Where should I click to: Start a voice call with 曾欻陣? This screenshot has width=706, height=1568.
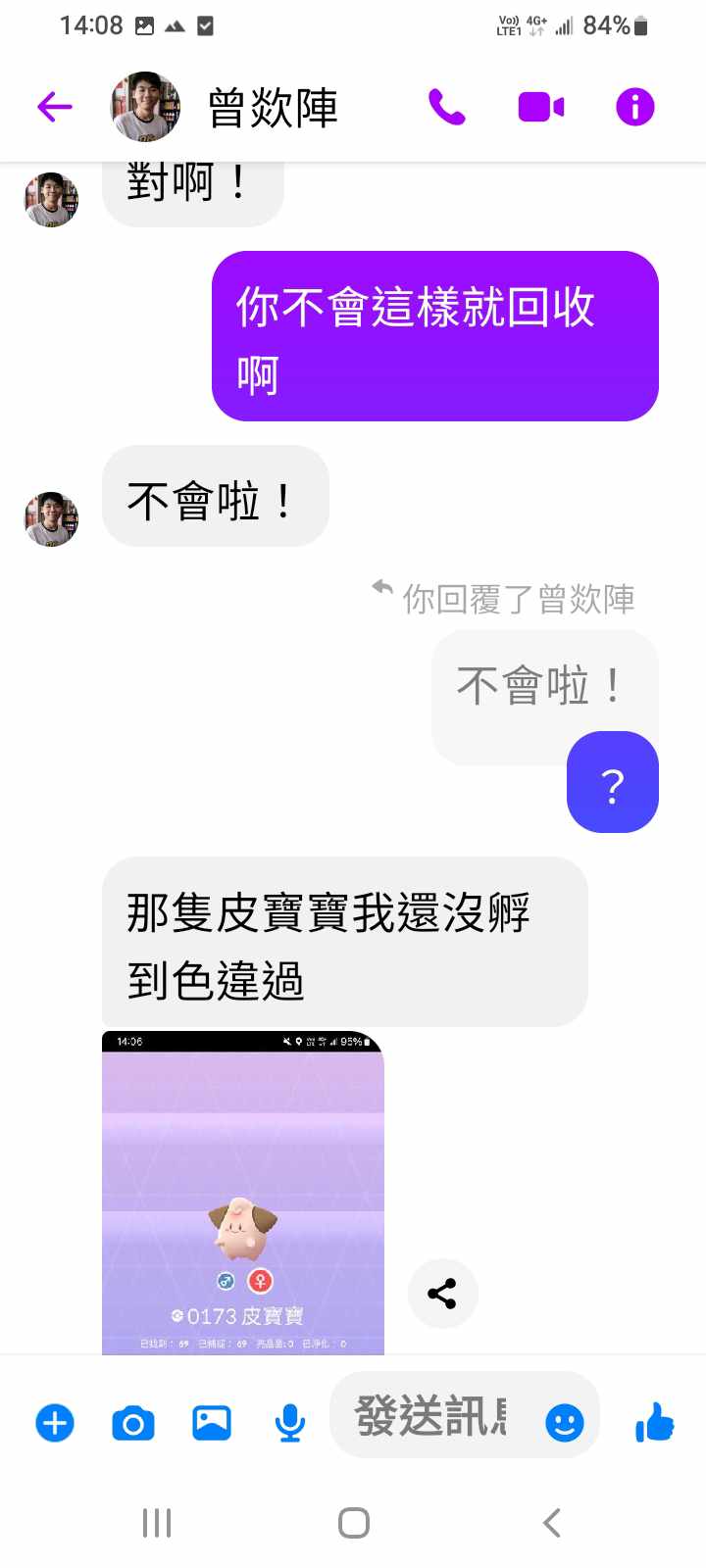pyautogui.click(x=447, y=106)
